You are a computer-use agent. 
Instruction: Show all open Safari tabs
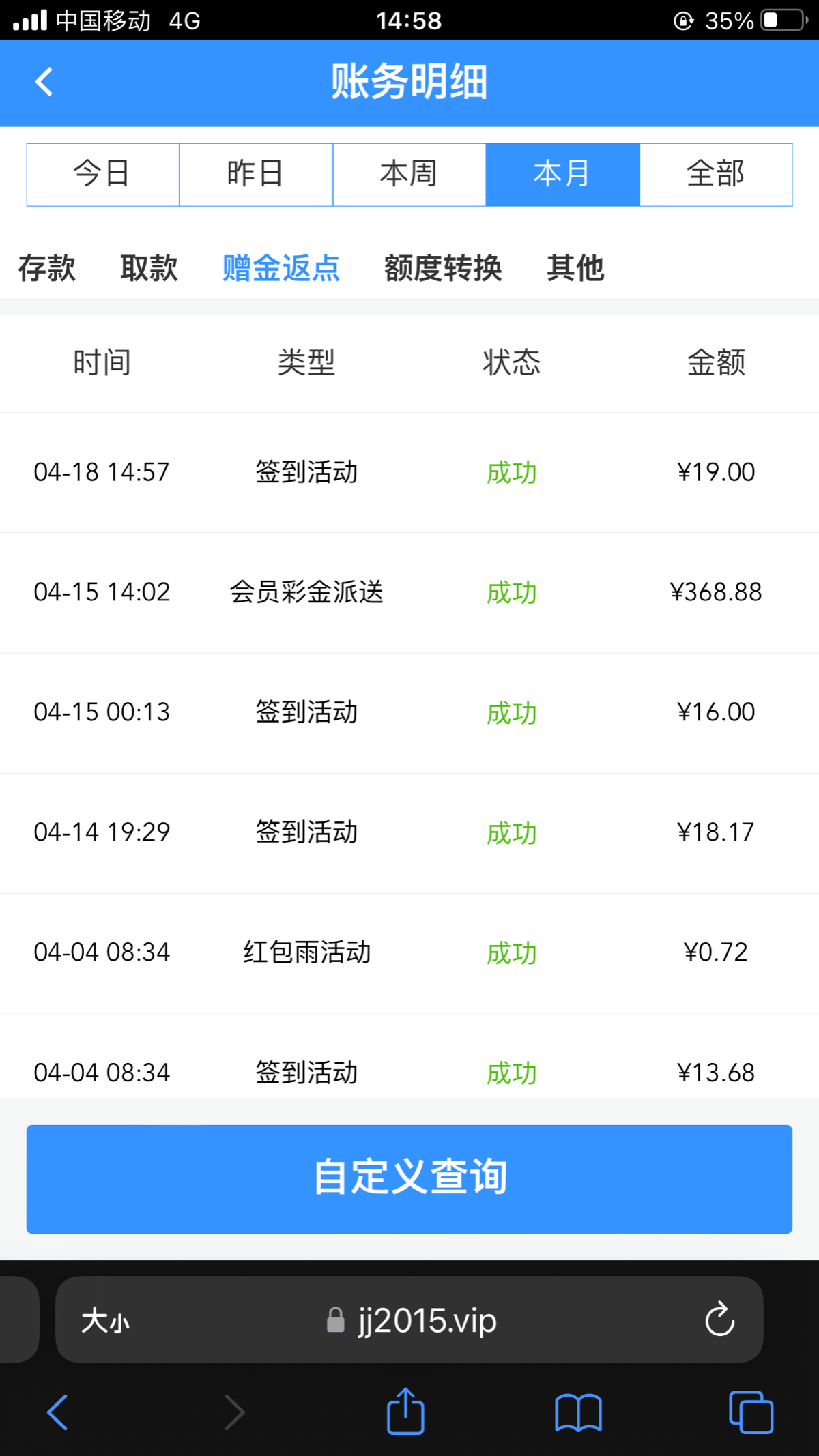pyautogui.click(x=751, y=1411)
